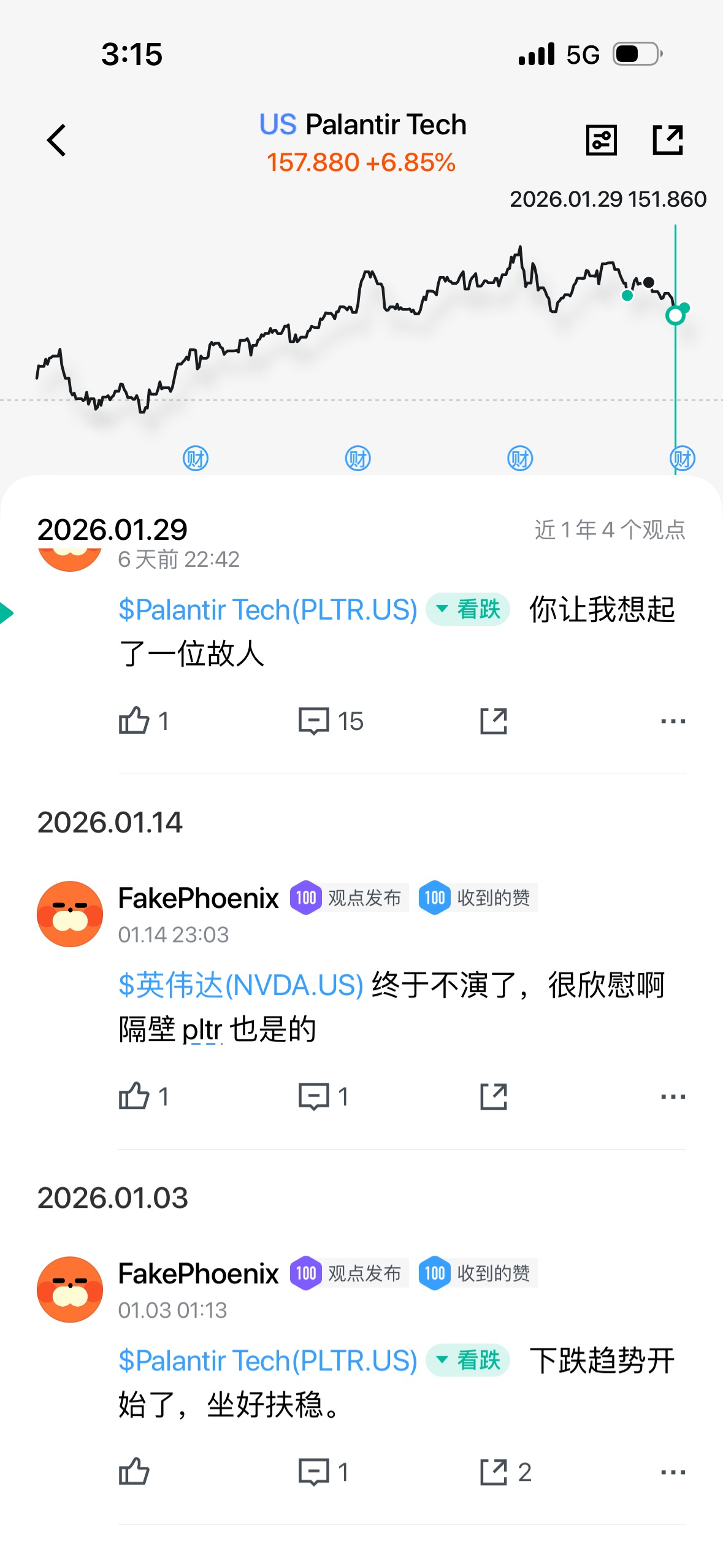Share the 2026.01.29 Palantir post
The width and height of the screenshot is (723, 1568).
[494, 721]
